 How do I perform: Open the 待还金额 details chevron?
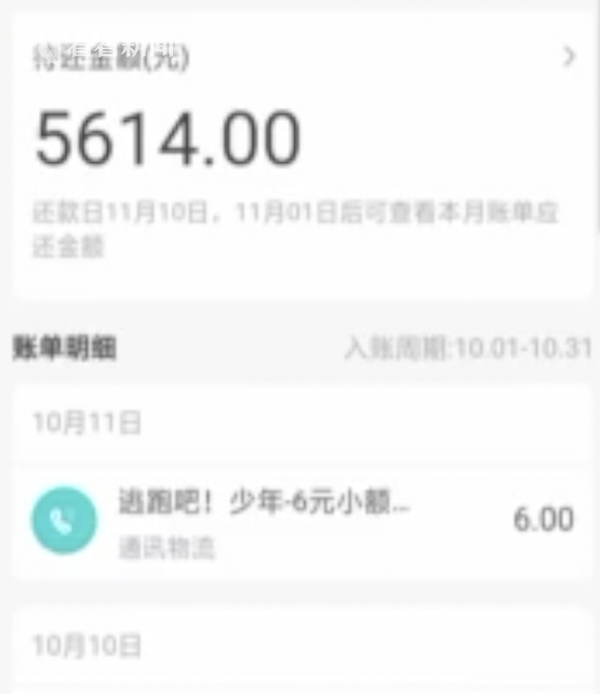569,57
